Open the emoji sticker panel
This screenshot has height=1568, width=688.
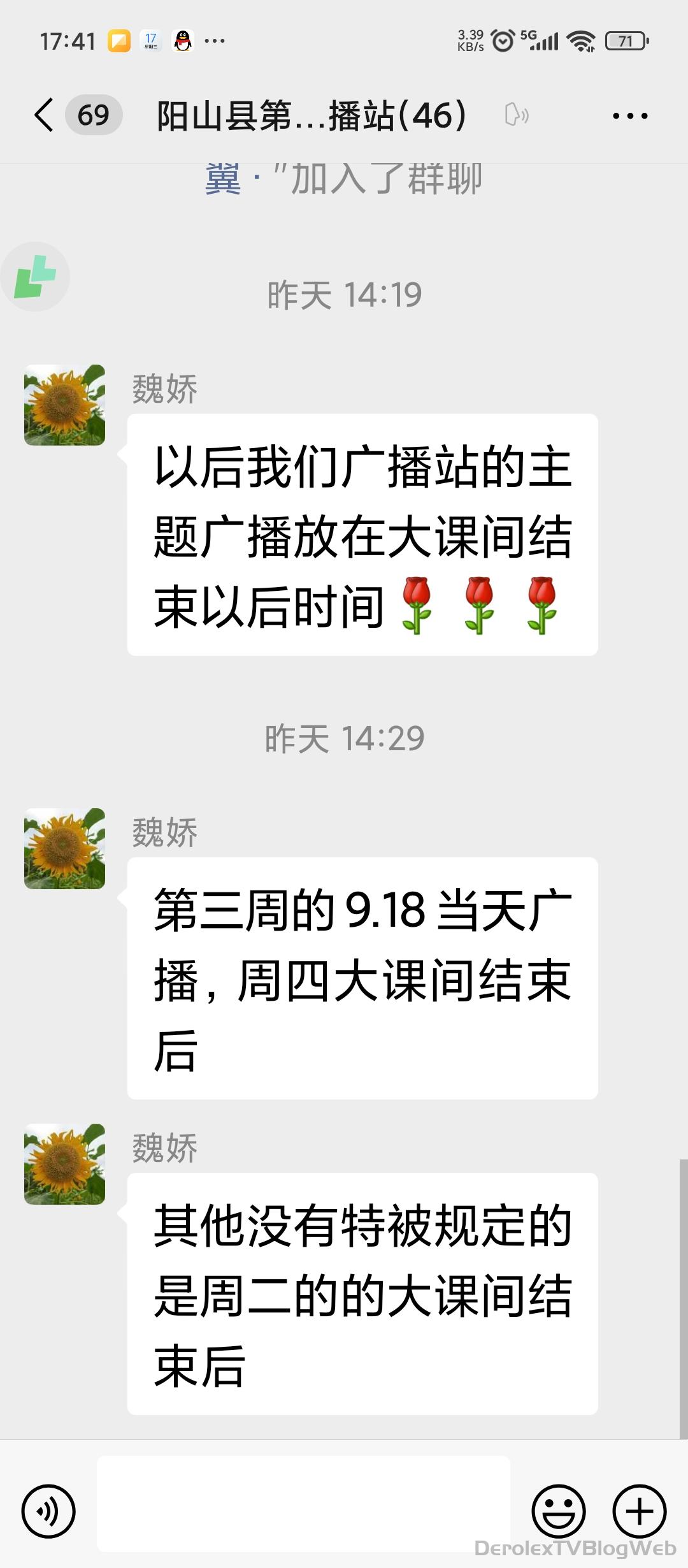(x=559, y=1511)
